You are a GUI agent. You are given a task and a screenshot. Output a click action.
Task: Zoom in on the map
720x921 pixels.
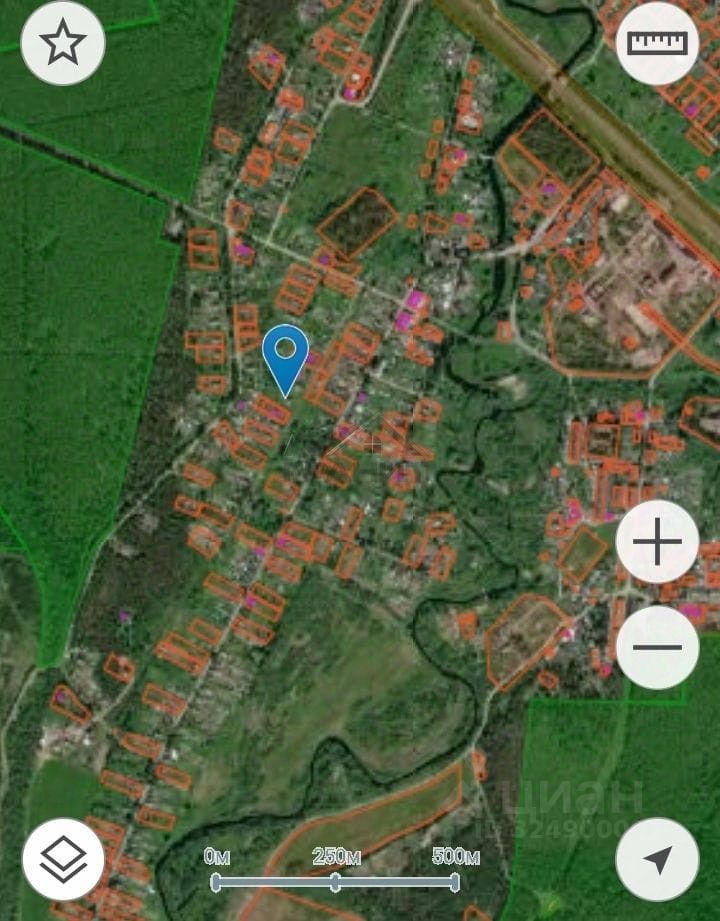pos(657,542)
